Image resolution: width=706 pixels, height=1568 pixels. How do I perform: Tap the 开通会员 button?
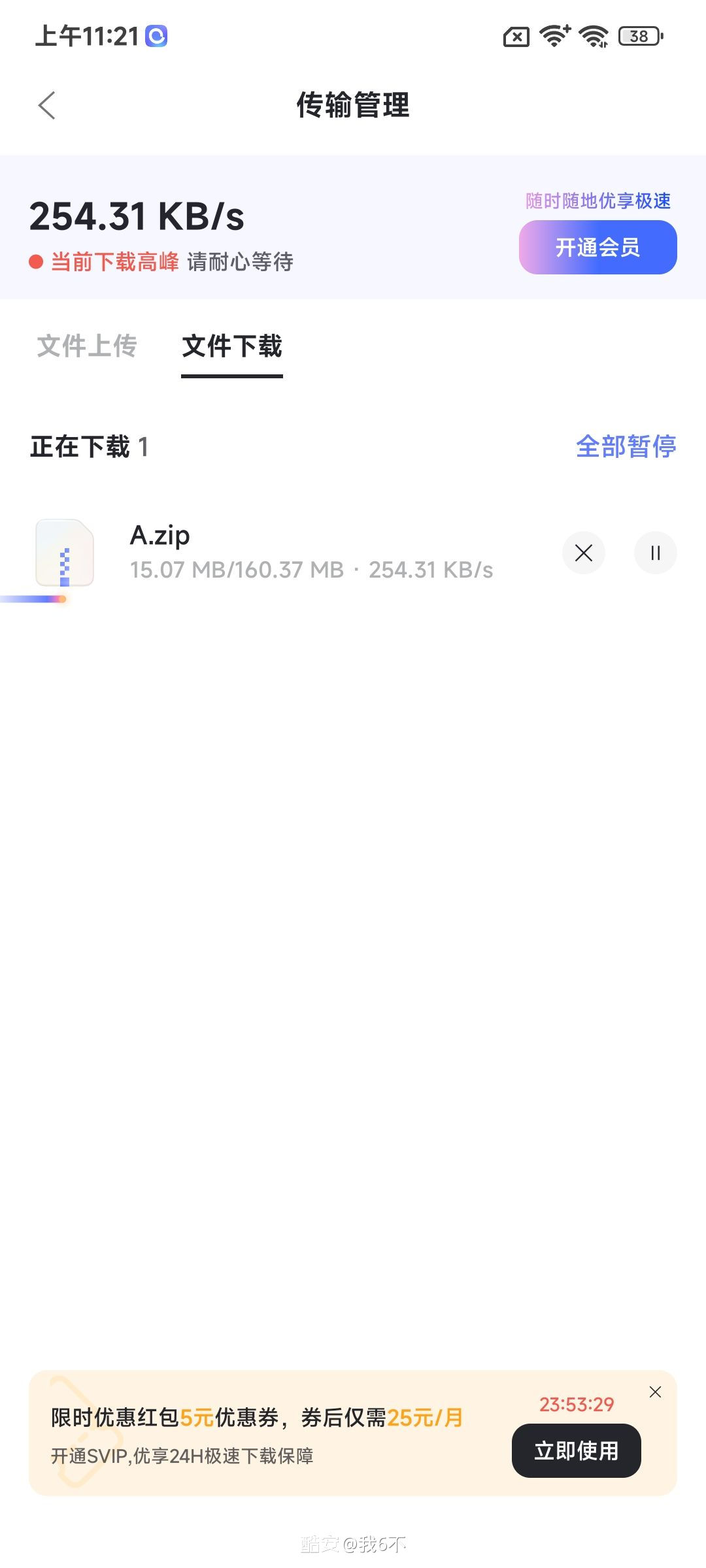pos(597,248)
